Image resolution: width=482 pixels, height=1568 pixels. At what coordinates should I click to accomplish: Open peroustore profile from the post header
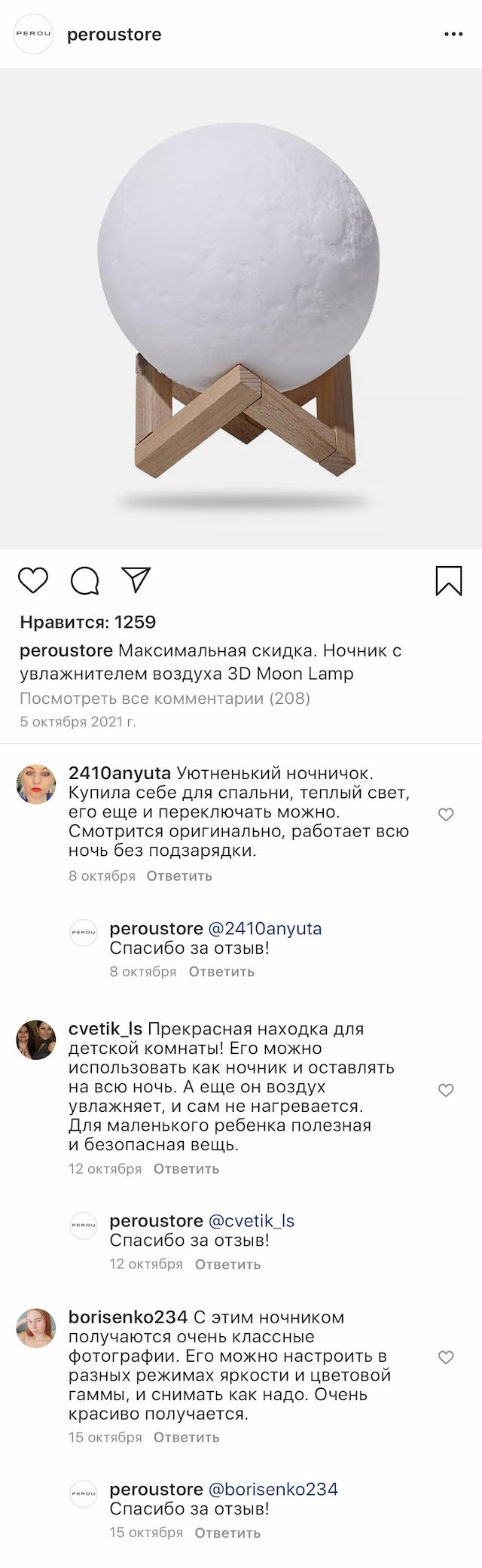pyautogui.click(x=114, y=35)
